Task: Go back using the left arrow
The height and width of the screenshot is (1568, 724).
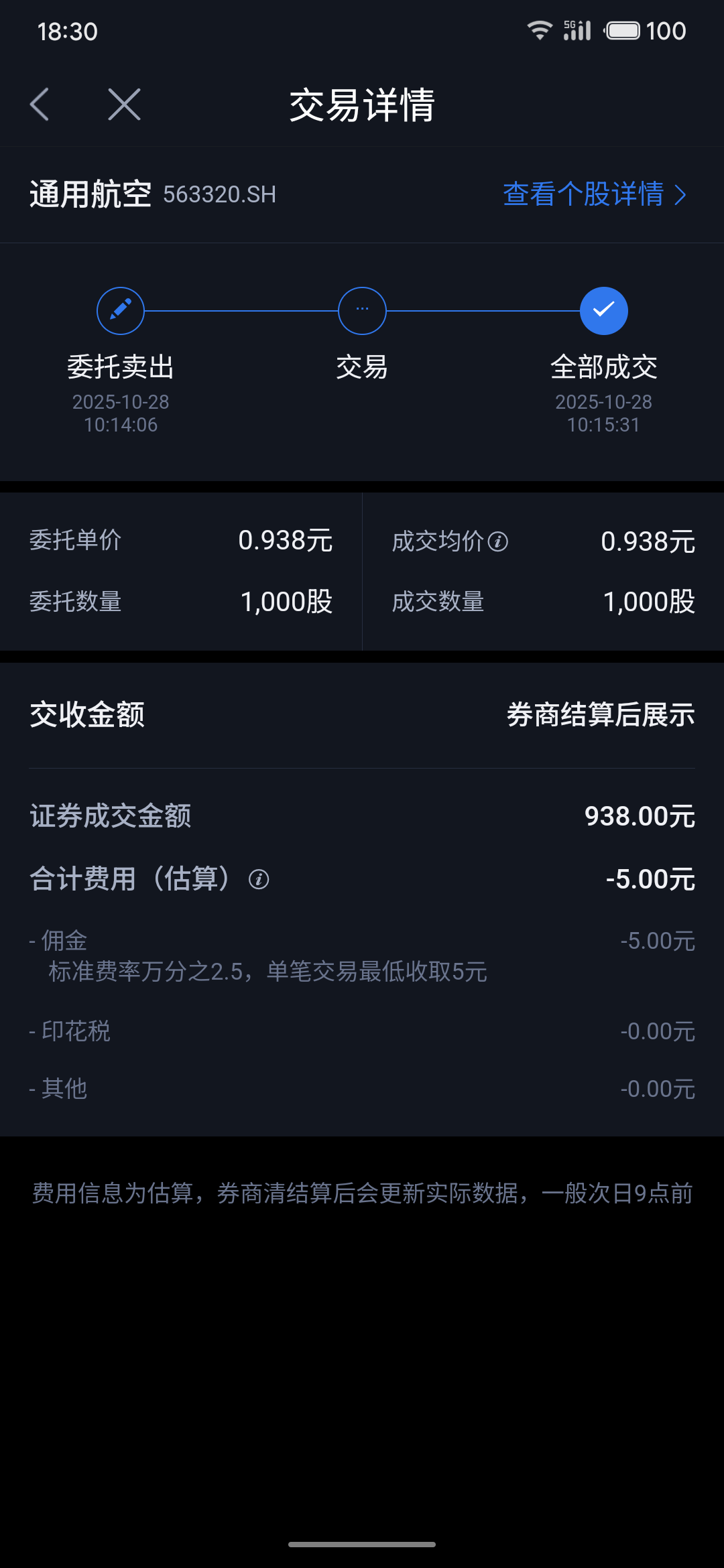Action: click(x=40, y=105)
